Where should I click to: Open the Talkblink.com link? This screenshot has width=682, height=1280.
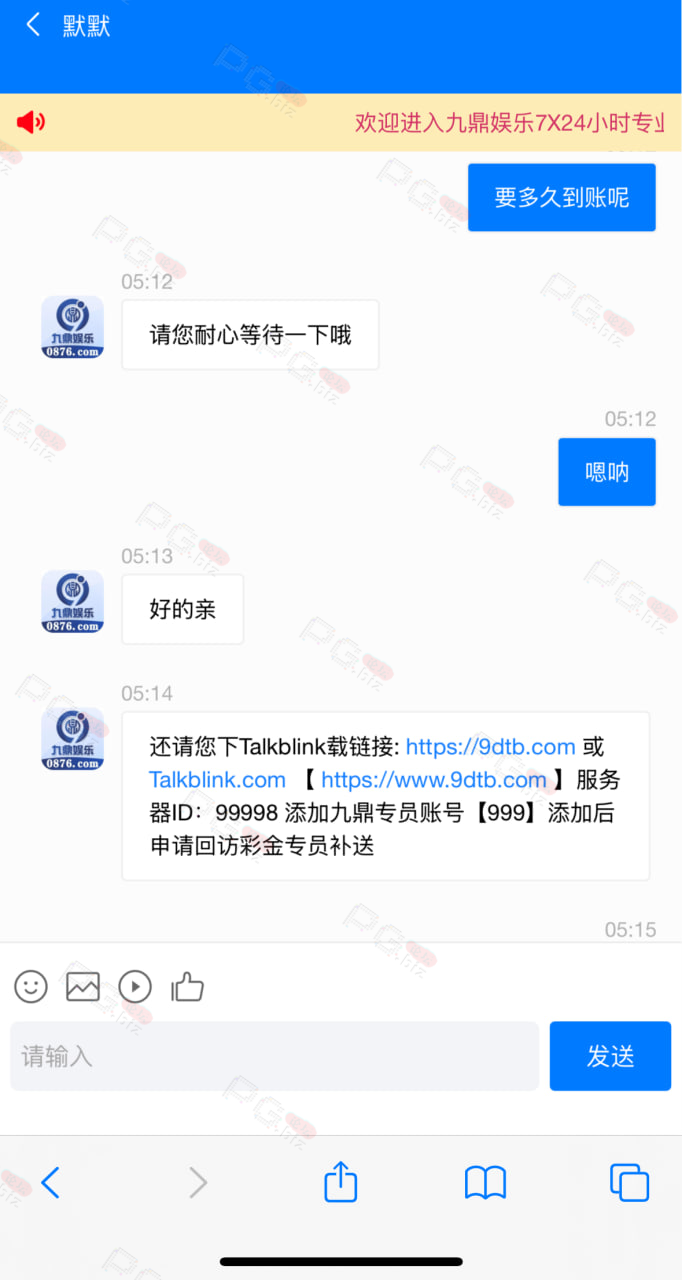pyautogui.click(x=217, y=780)
